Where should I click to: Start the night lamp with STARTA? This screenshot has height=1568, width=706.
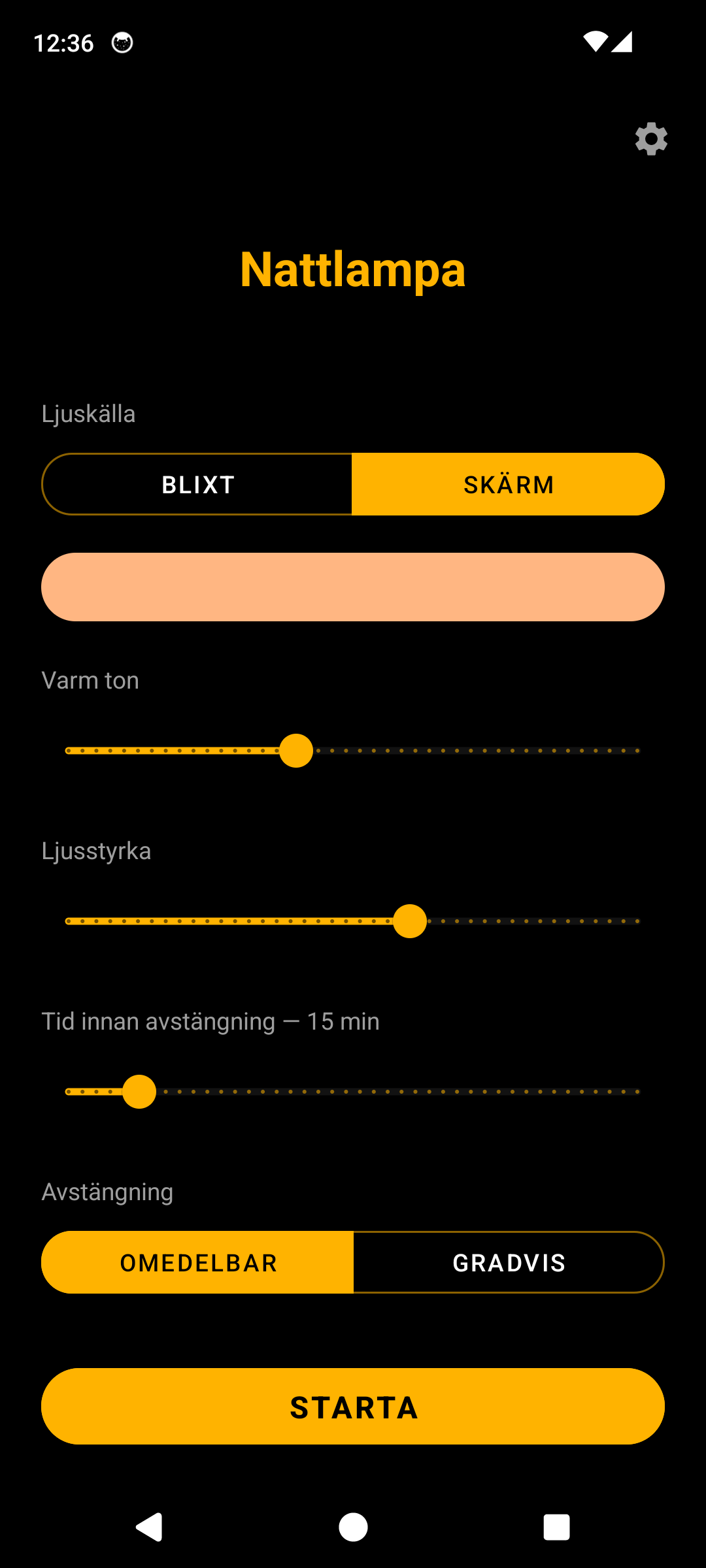coord(353,1406)
